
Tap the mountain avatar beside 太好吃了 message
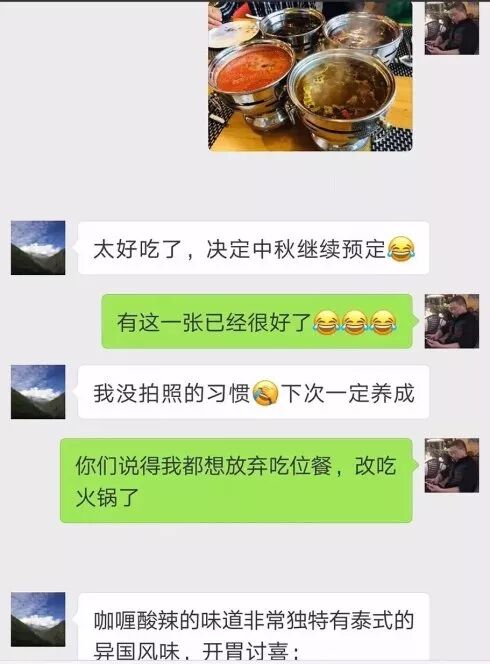click(38, 248)
